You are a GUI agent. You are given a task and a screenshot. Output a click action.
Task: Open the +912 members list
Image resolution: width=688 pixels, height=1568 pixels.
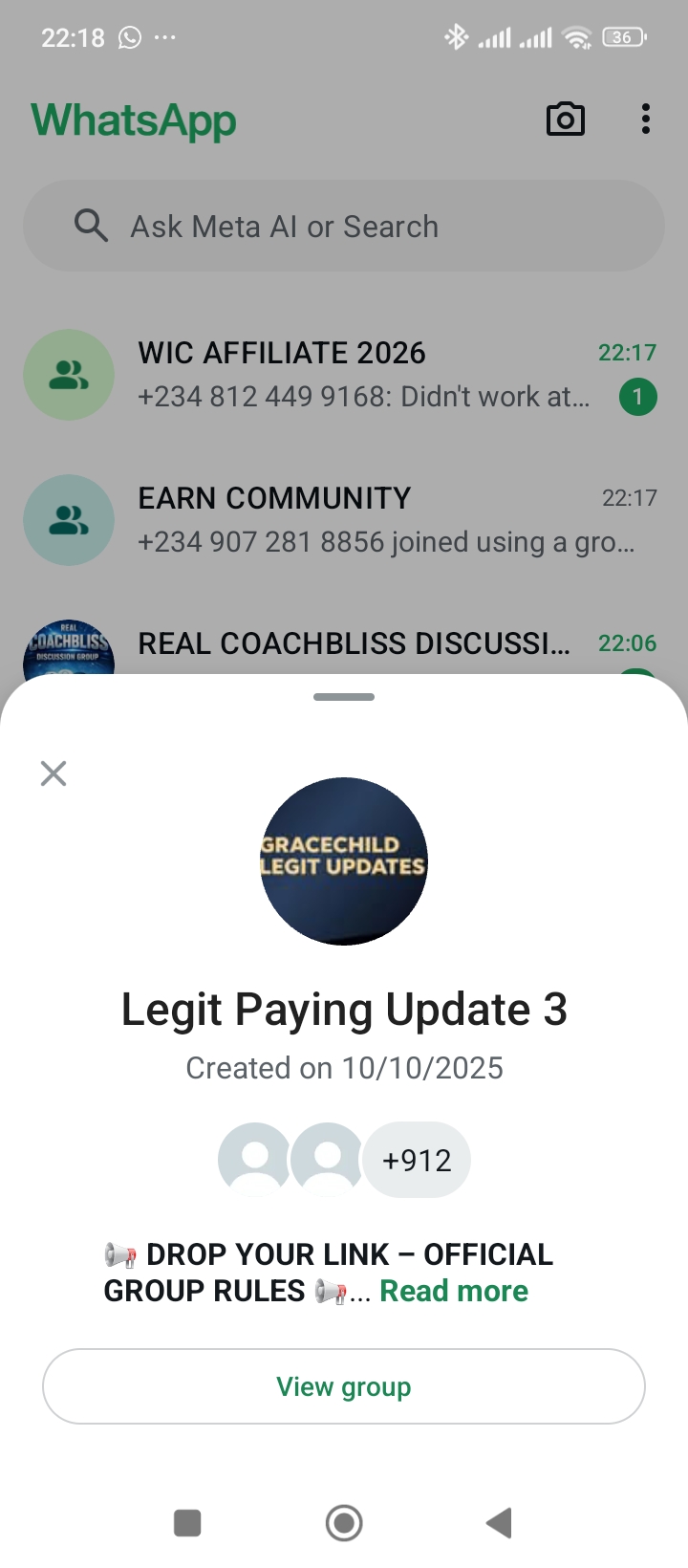417,1160
